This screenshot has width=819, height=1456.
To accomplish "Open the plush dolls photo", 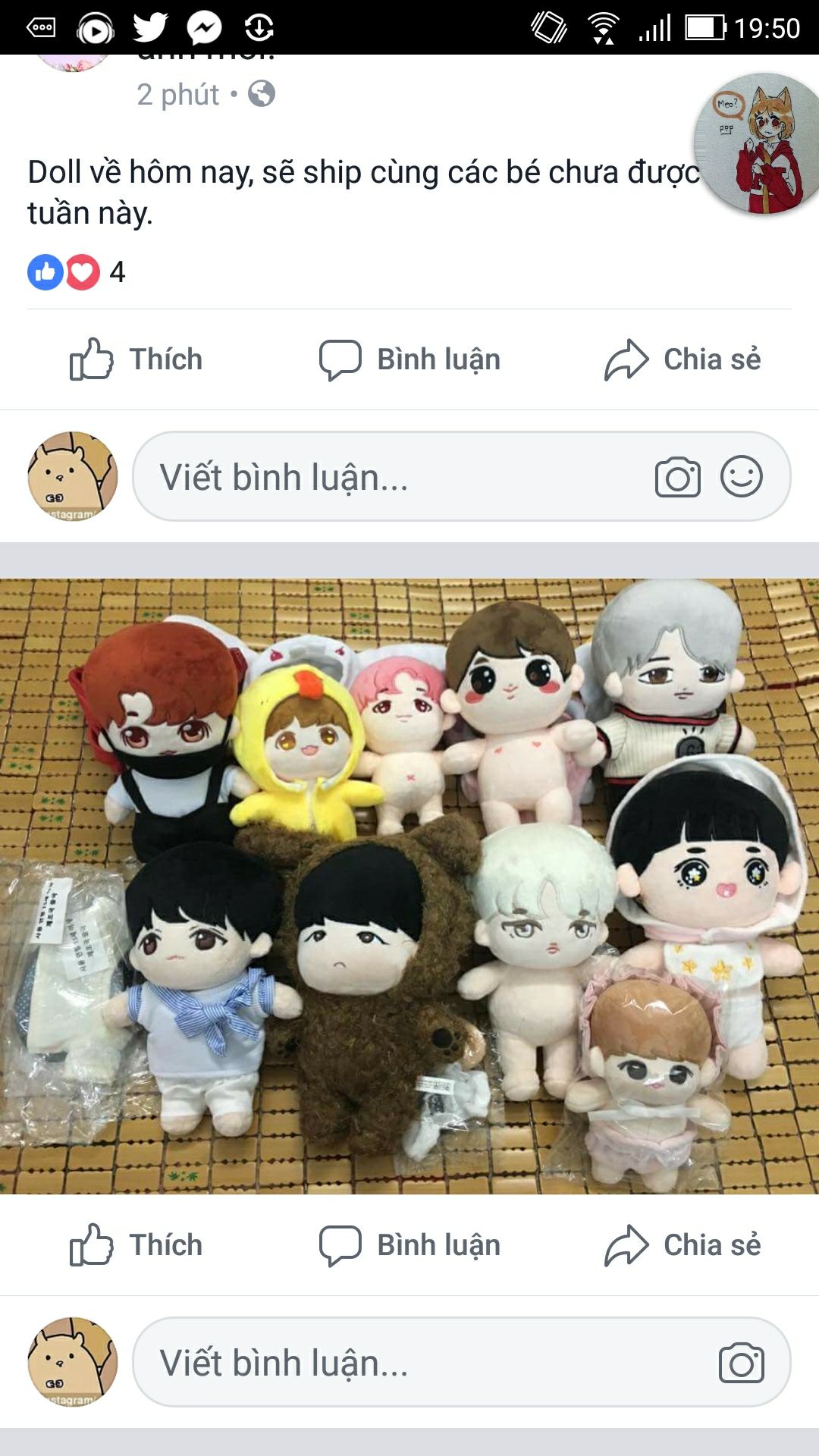I will click(x=409, y=886).
